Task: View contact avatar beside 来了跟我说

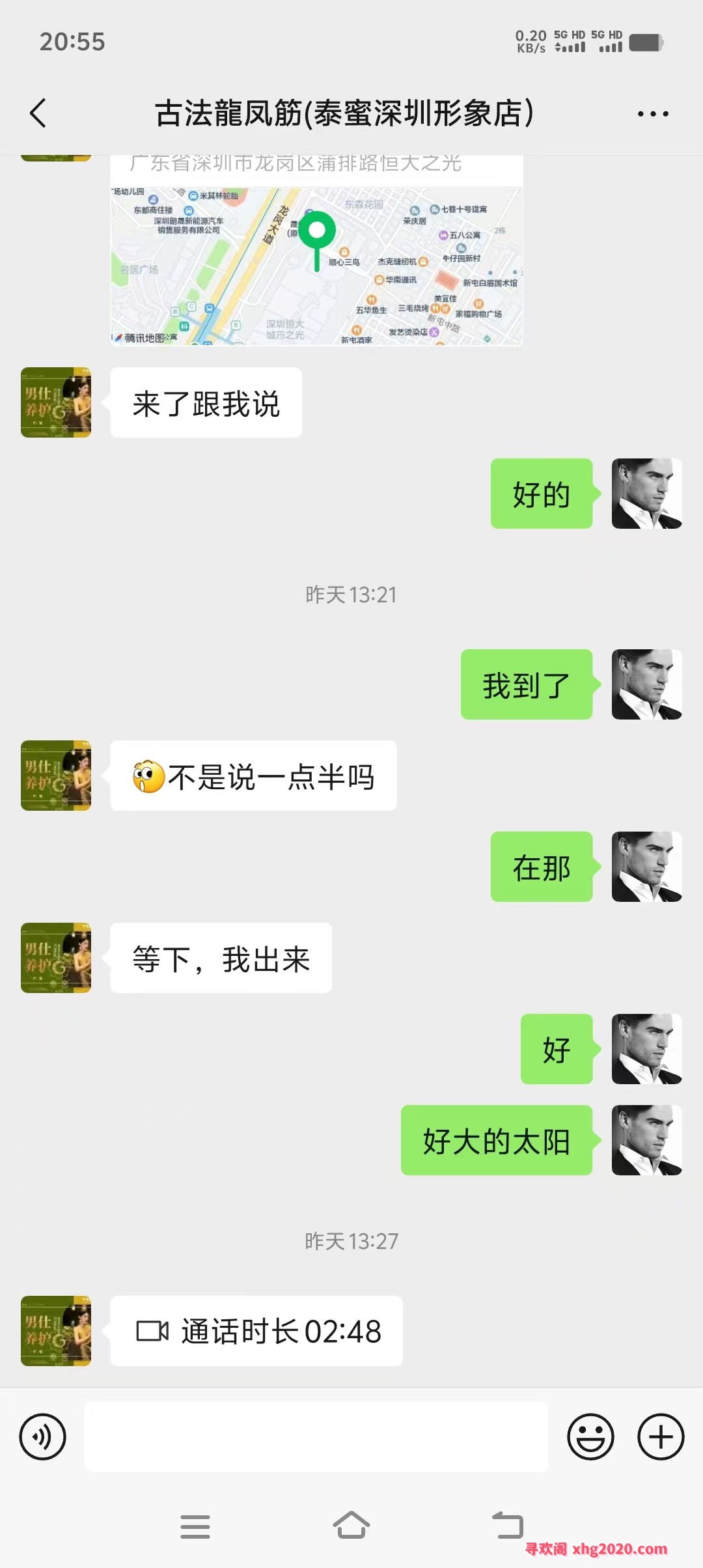Action: (56, 402)
